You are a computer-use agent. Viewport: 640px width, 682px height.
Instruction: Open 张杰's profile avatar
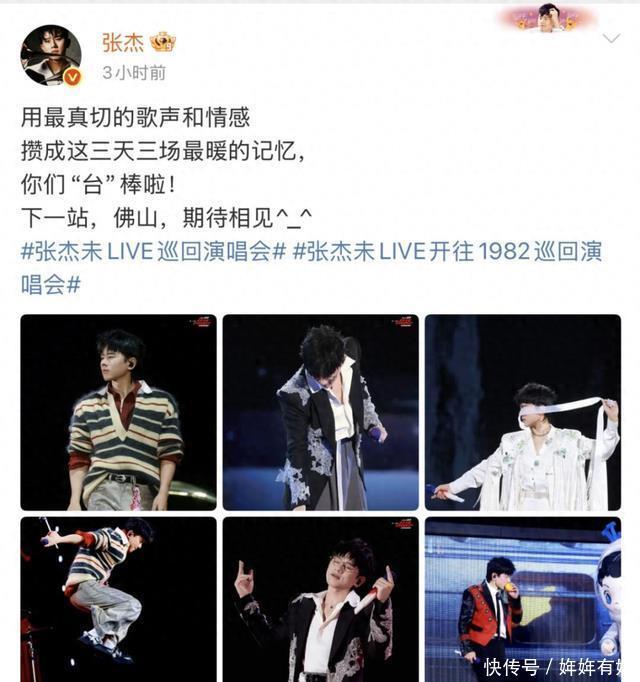pos(51,55)
